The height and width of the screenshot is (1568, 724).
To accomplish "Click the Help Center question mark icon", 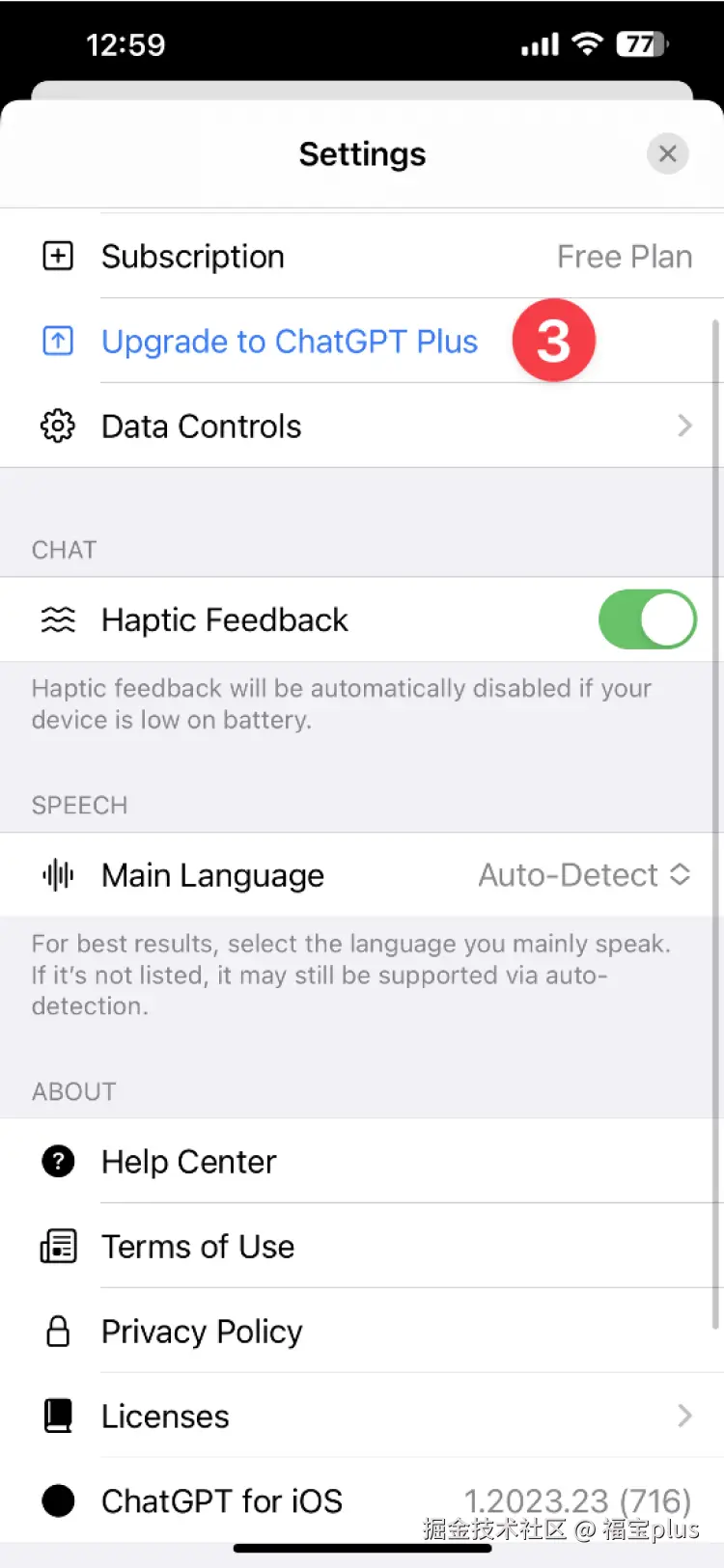I will pyautogui.click(x=58, y=1161).
